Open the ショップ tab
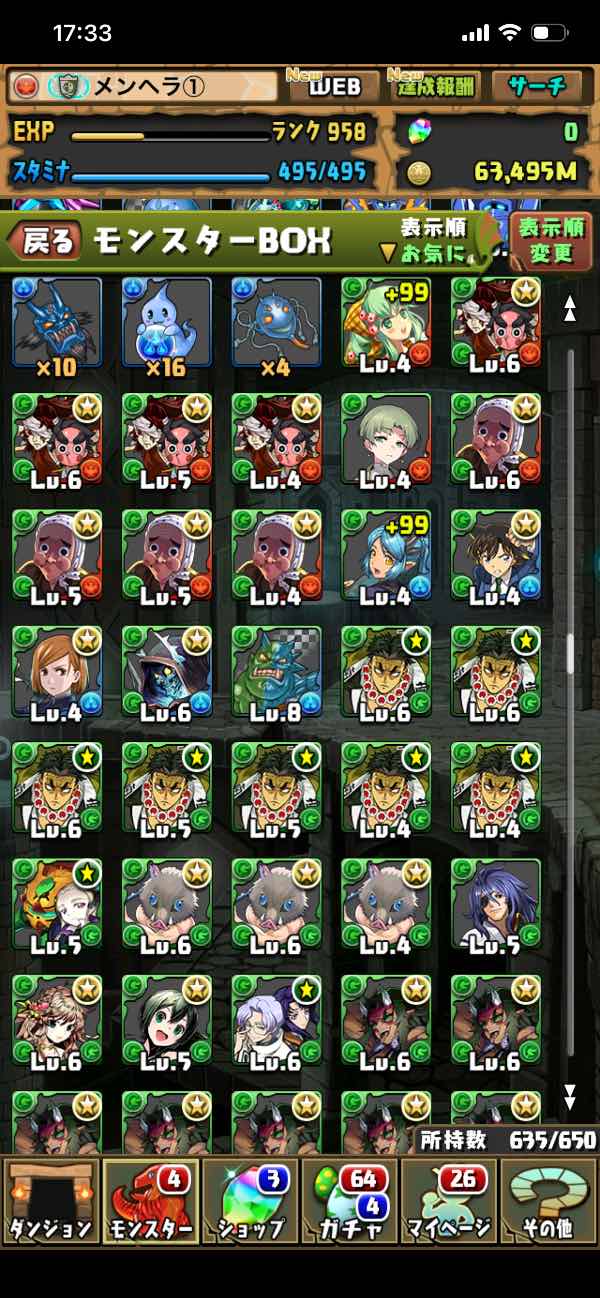The height and width of the screenshot is (1298, 600). tap(250, 1200)
